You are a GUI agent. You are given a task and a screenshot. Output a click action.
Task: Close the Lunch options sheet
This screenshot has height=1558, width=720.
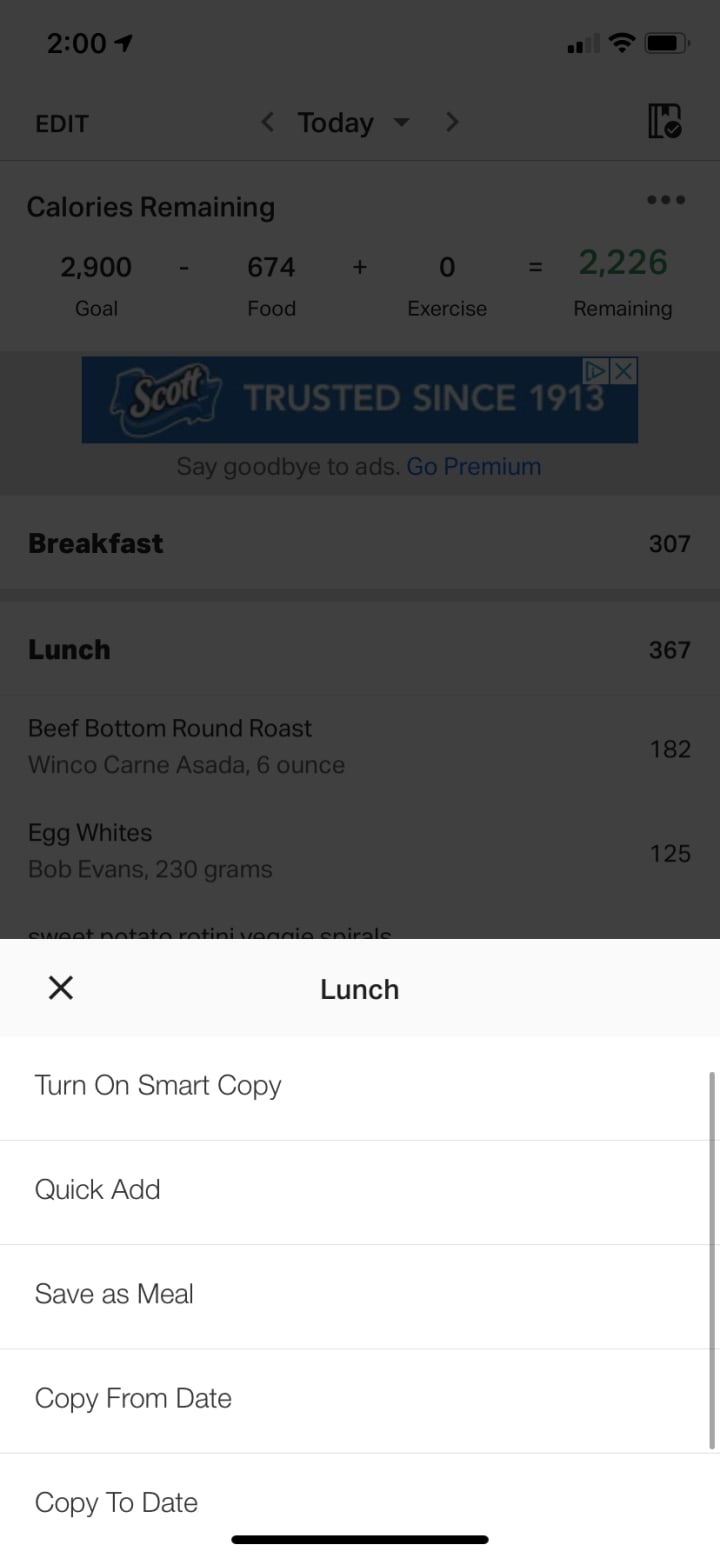point(61,988)
